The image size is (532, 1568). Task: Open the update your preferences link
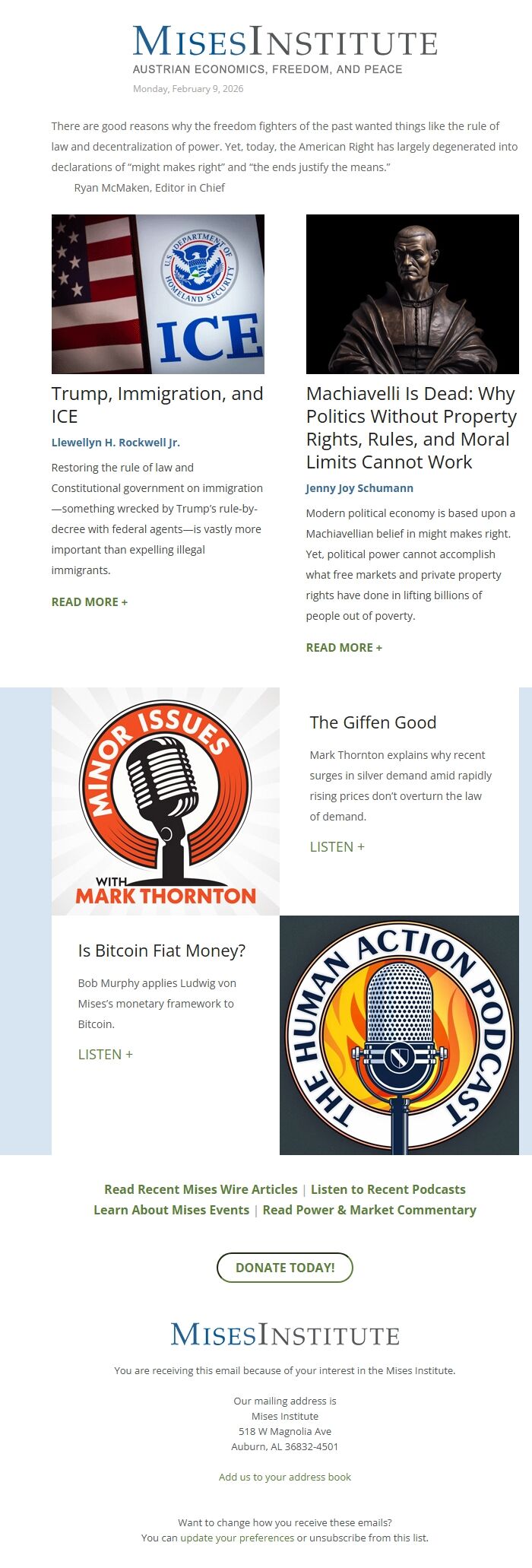pyautogui.click(x=237, y=1538)
